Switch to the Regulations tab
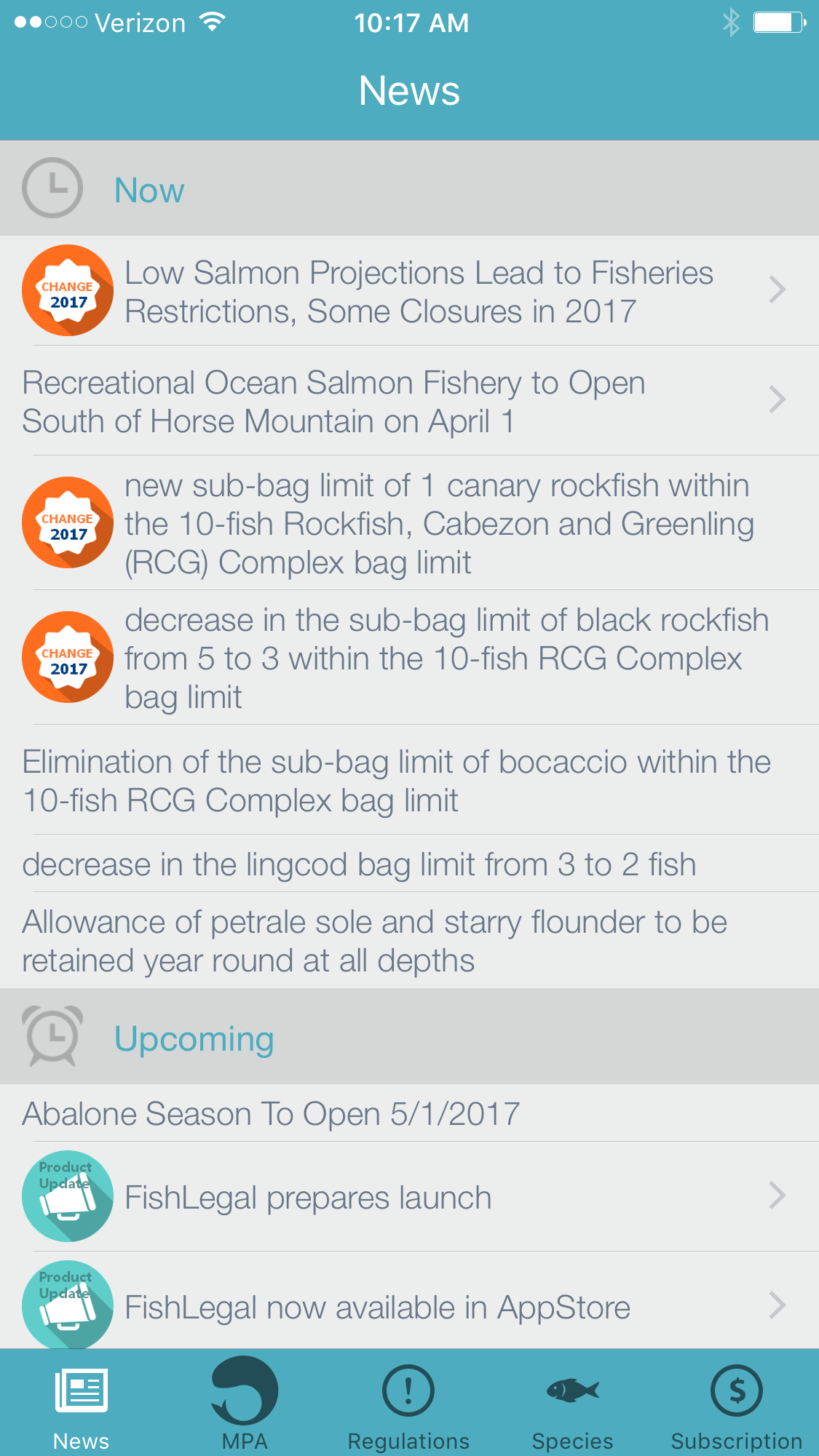 [x=408, y=1404]
